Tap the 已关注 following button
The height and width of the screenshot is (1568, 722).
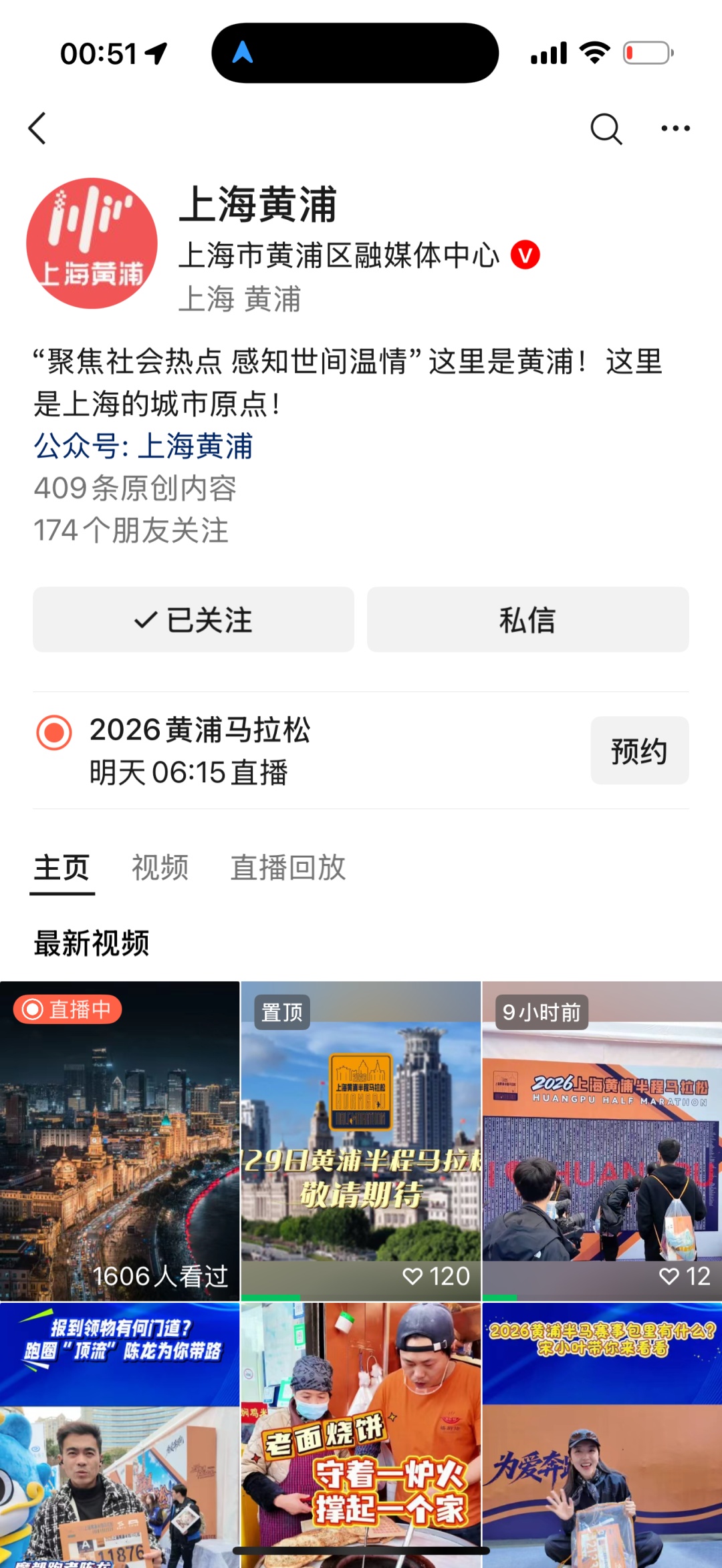pos(193,620)
